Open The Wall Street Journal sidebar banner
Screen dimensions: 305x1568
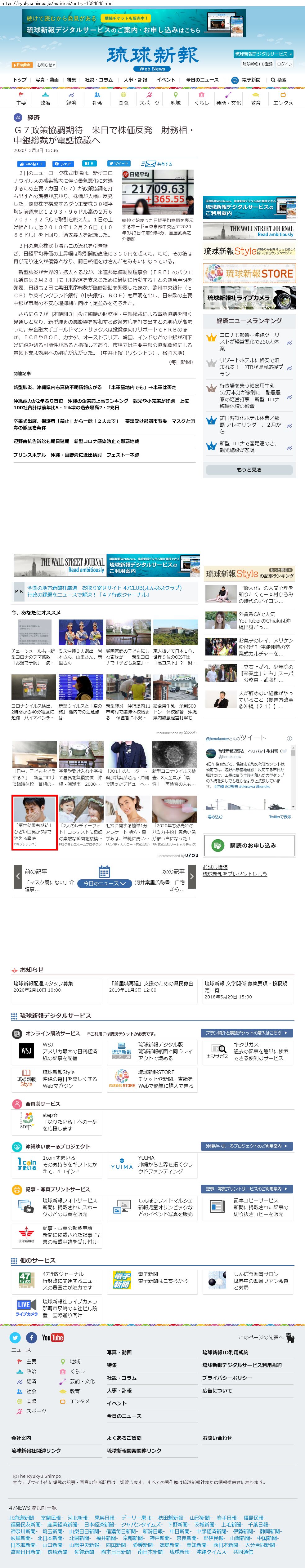pos(249,231)
